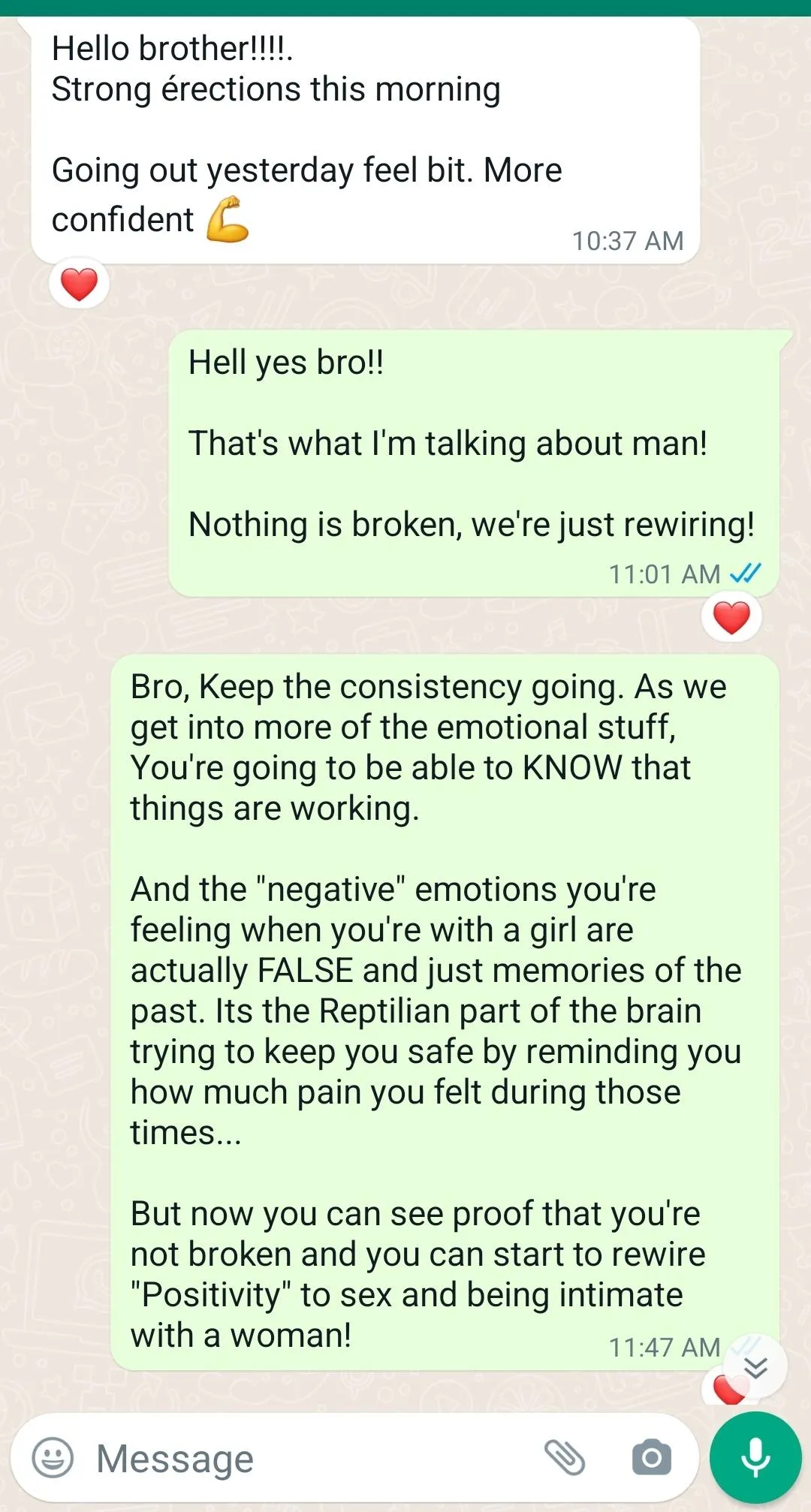Tap the voice message microphone button
Screen dimensions: 811x1512
755,1458
